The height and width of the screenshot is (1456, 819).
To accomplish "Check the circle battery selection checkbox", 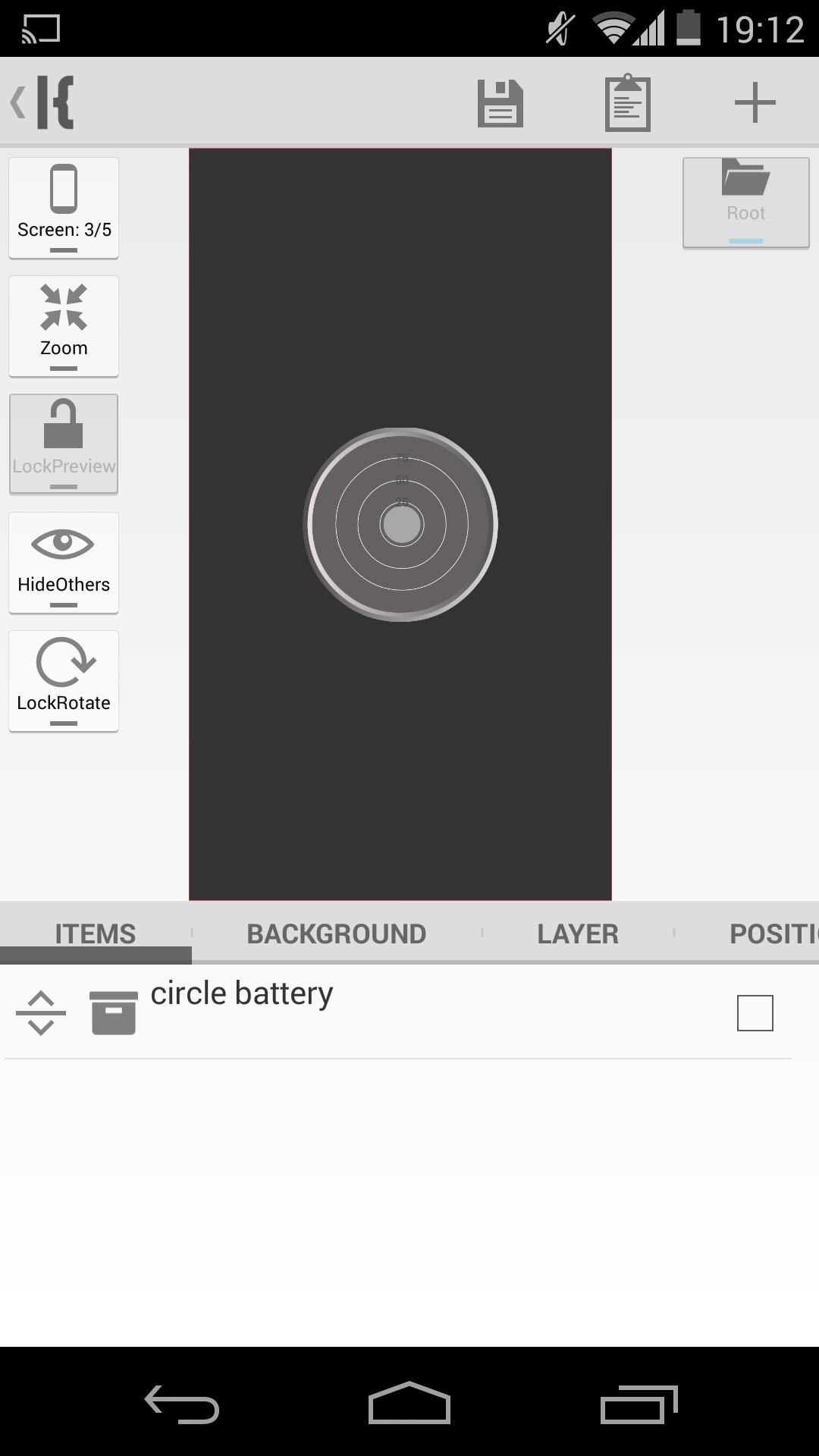I will pyautogui.click(x=755, y=1013).
